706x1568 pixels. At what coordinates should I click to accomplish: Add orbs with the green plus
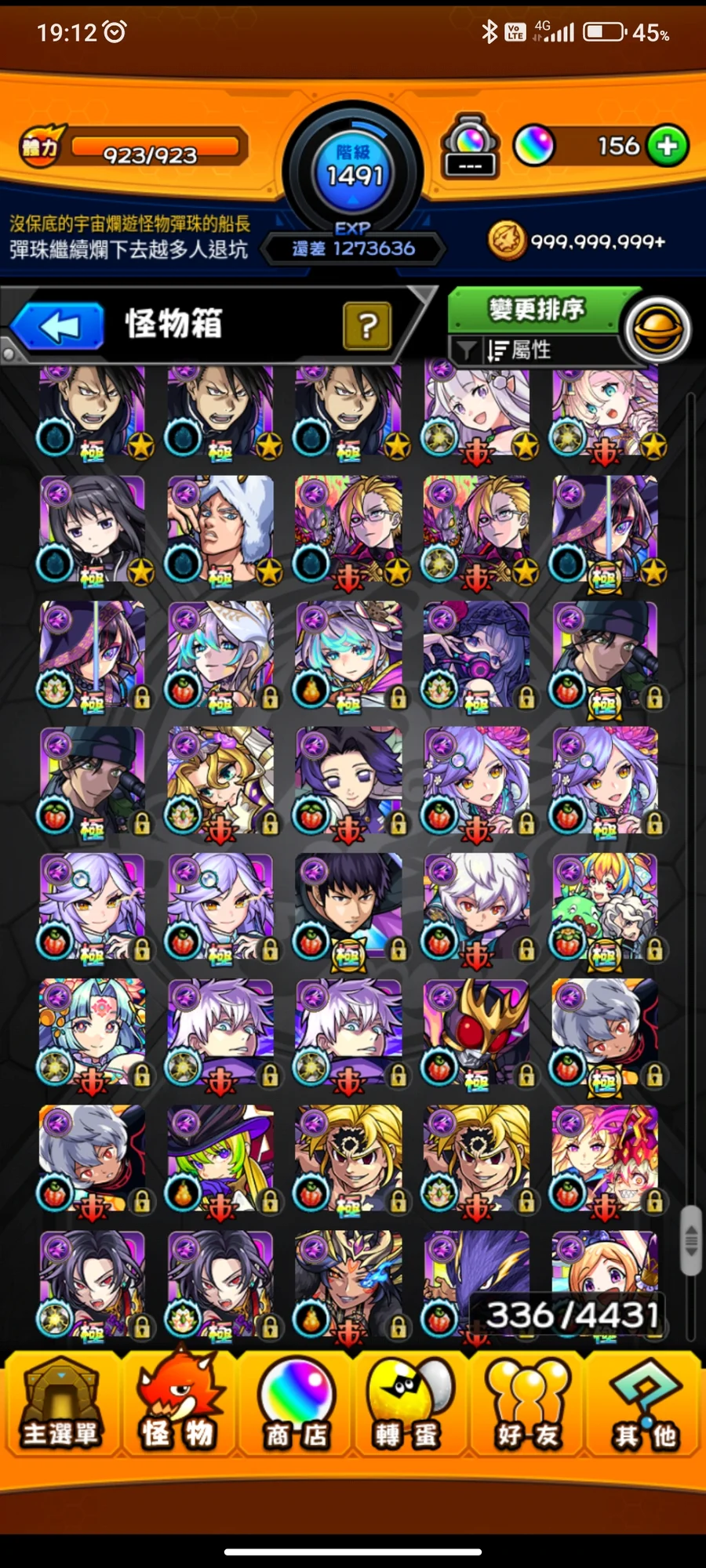coord(668,146)
